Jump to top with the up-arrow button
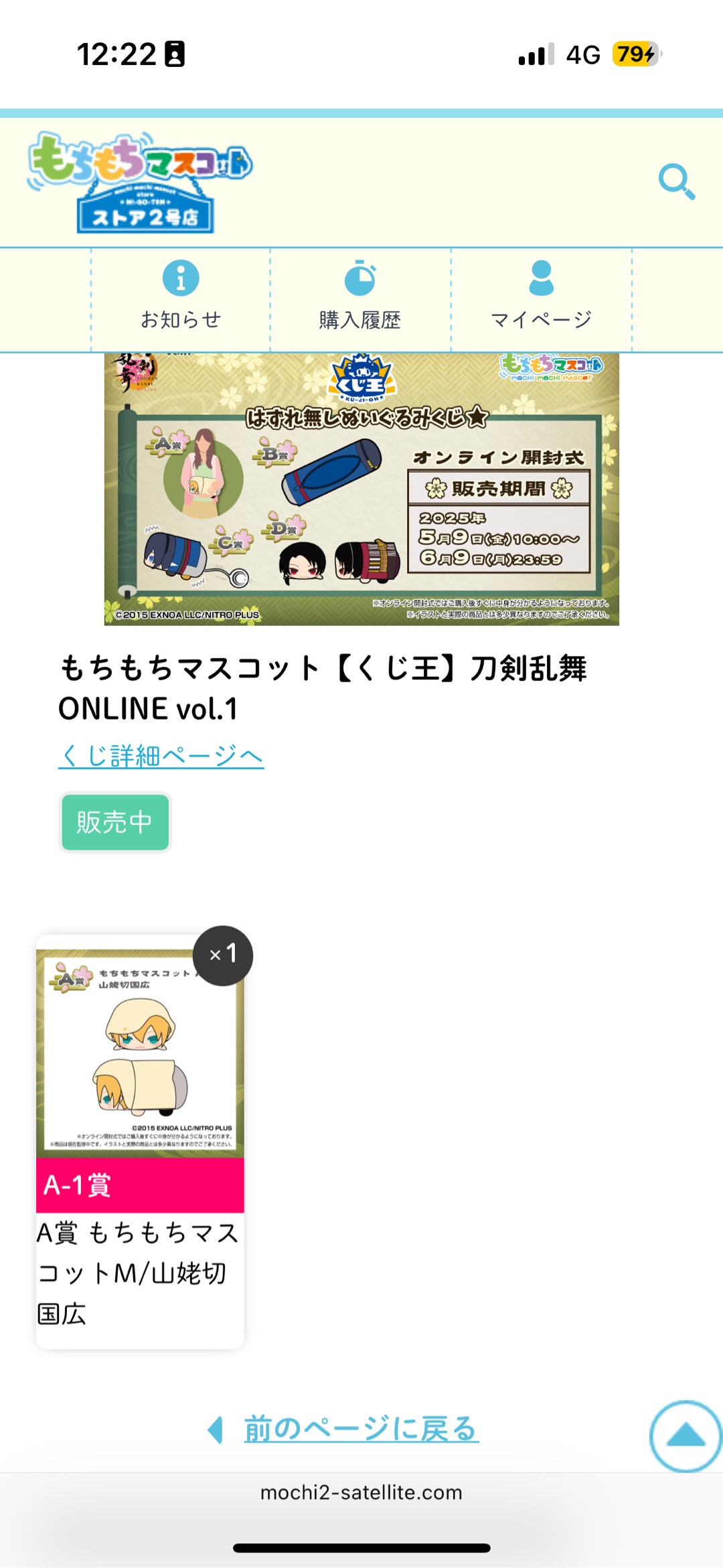The width and height of the screenshot is (723, 1568). coord(685,1435)
